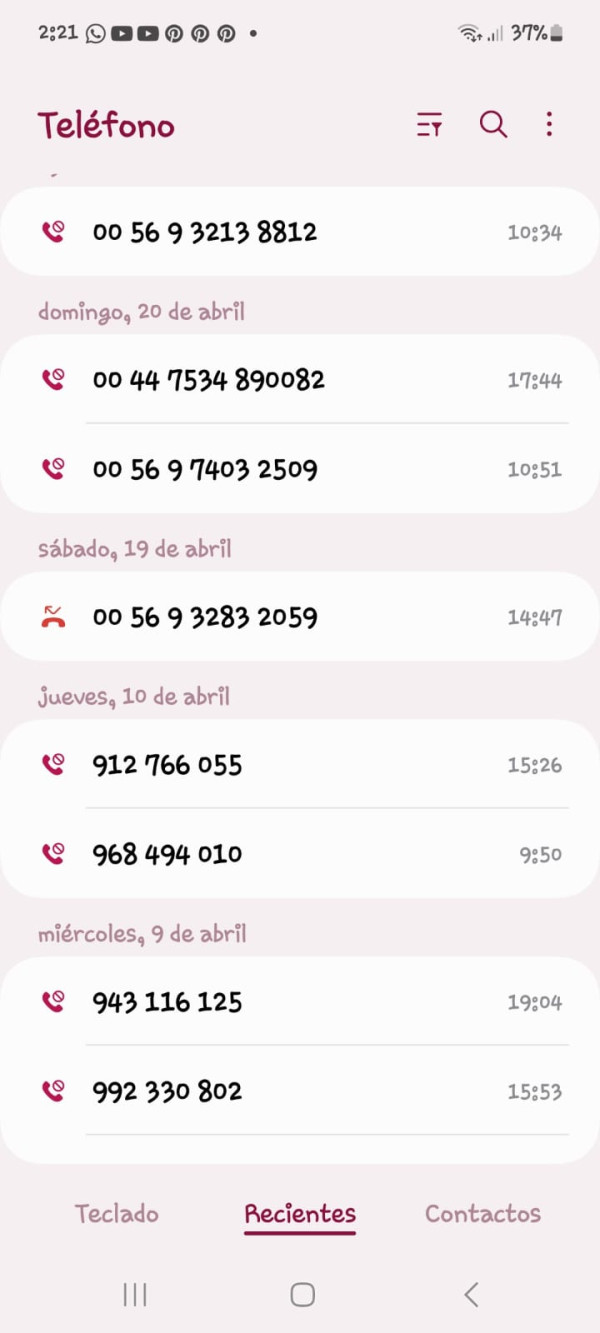Go back with the system back button

click(x=471, y=1295)
